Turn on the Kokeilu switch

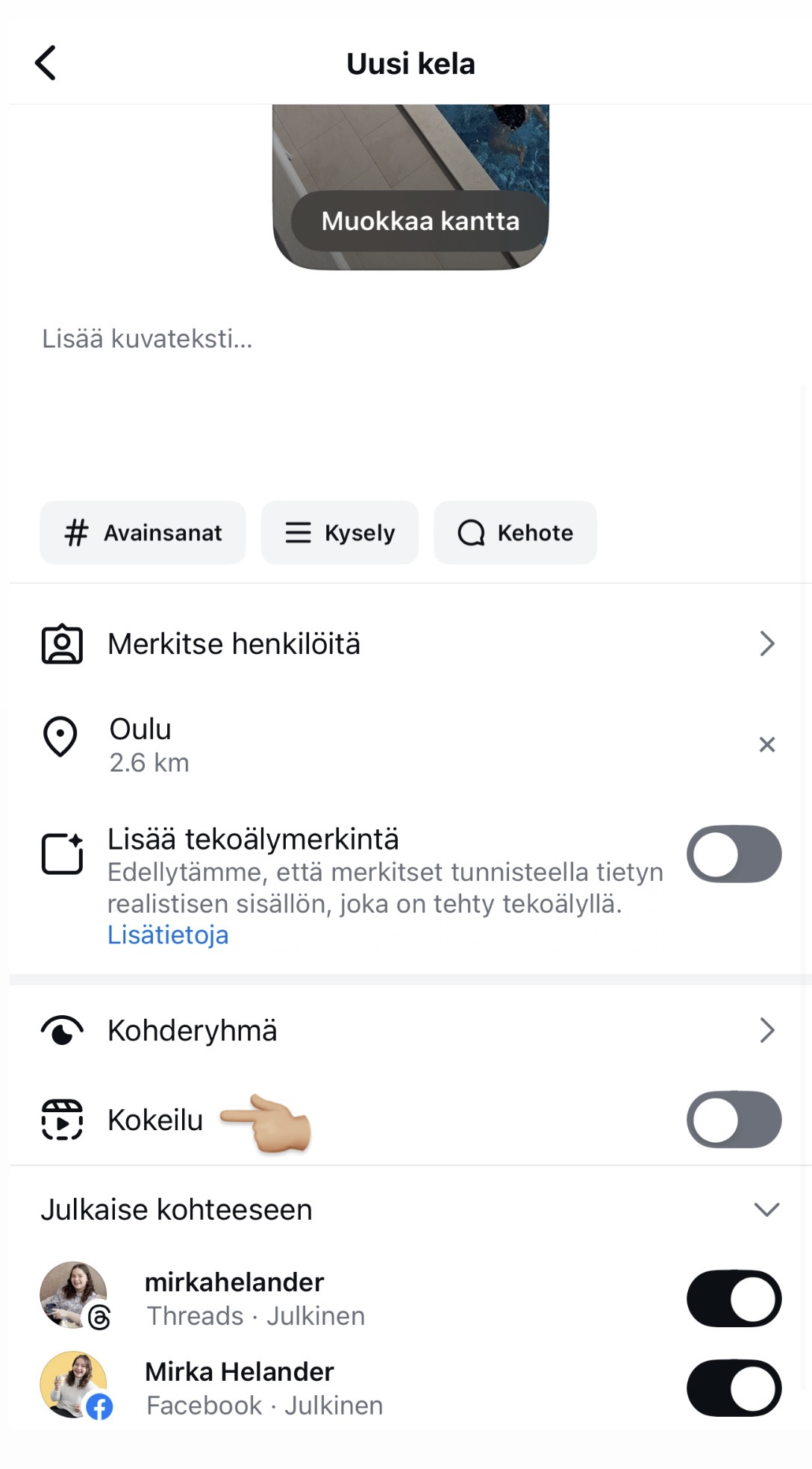pyautogui.click(x=734, y=1120)
